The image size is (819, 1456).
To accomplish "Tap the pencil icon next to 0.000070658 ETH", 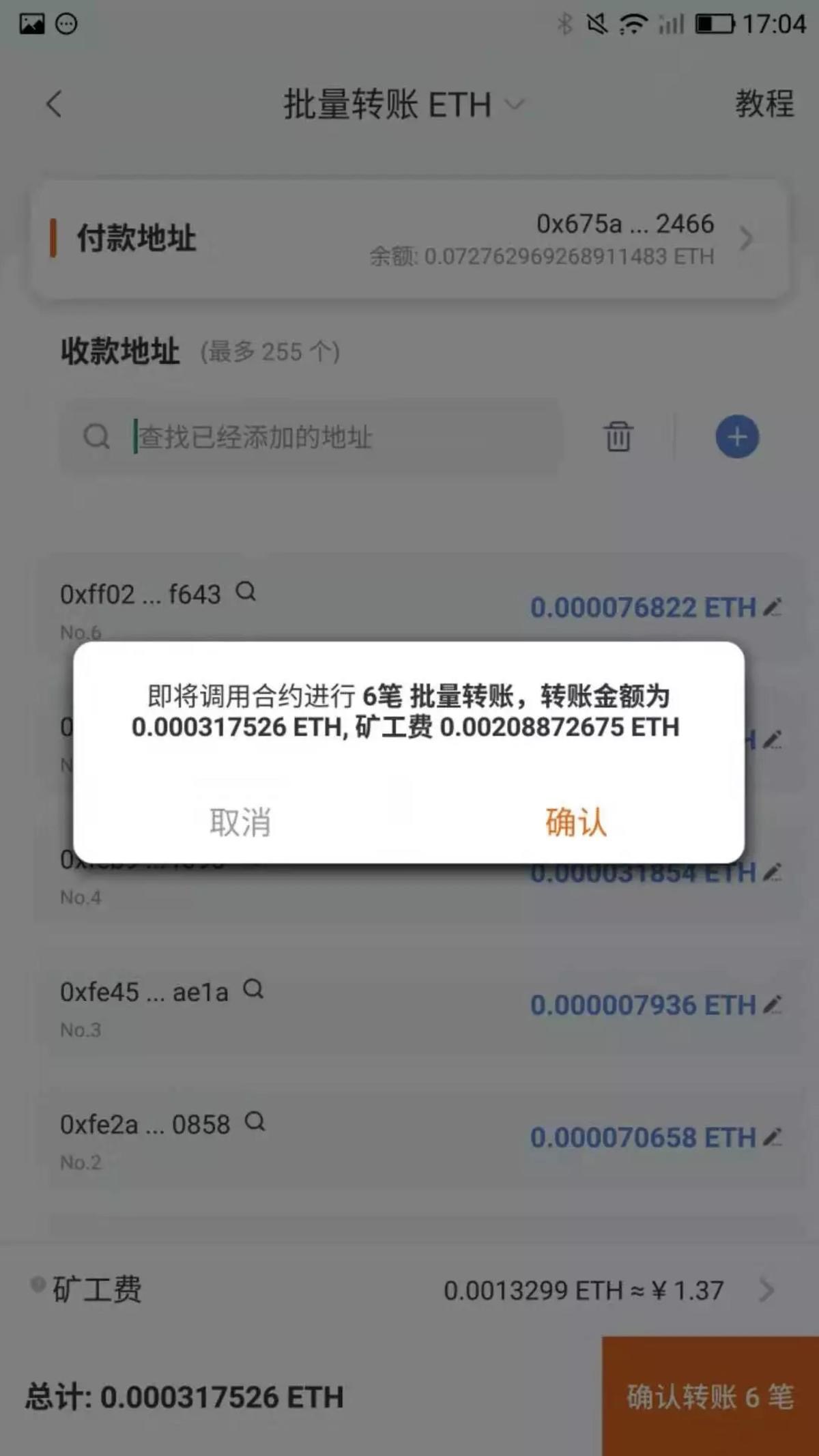I will [773, 1137].
